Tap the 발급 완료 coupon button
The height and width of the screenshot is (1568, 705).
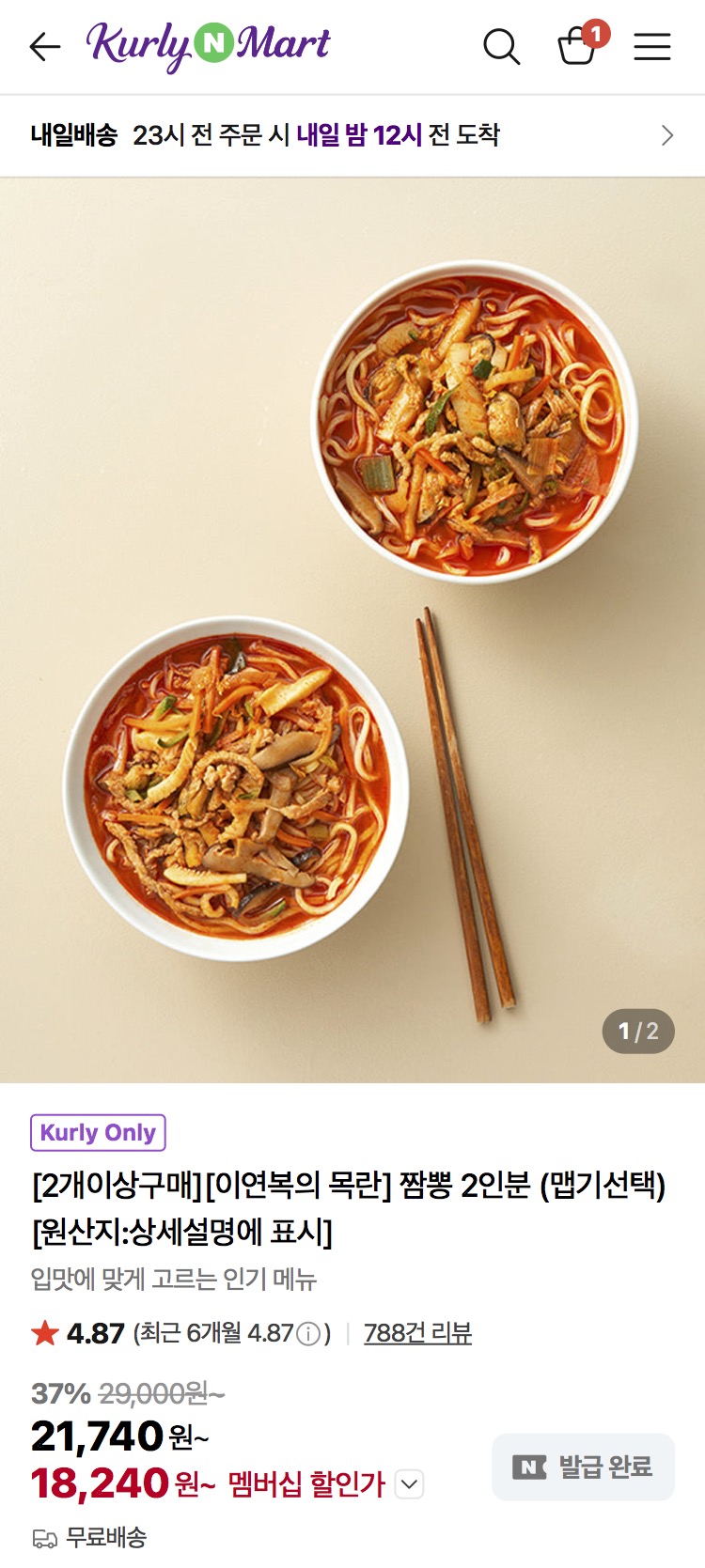click(583, 1467)
